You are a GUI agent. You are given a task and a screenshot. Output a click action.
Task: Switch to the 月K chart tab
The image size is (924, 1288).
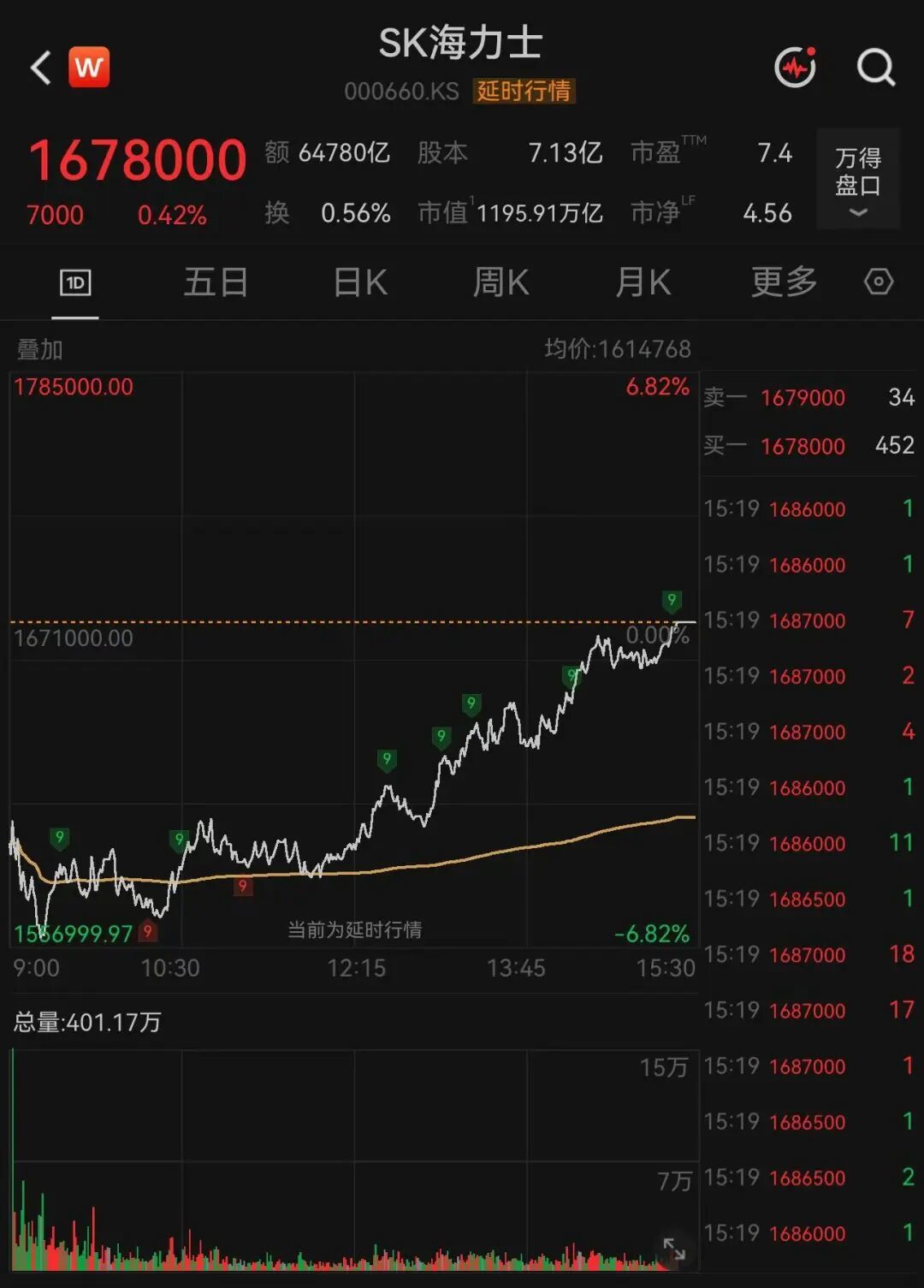643,282
